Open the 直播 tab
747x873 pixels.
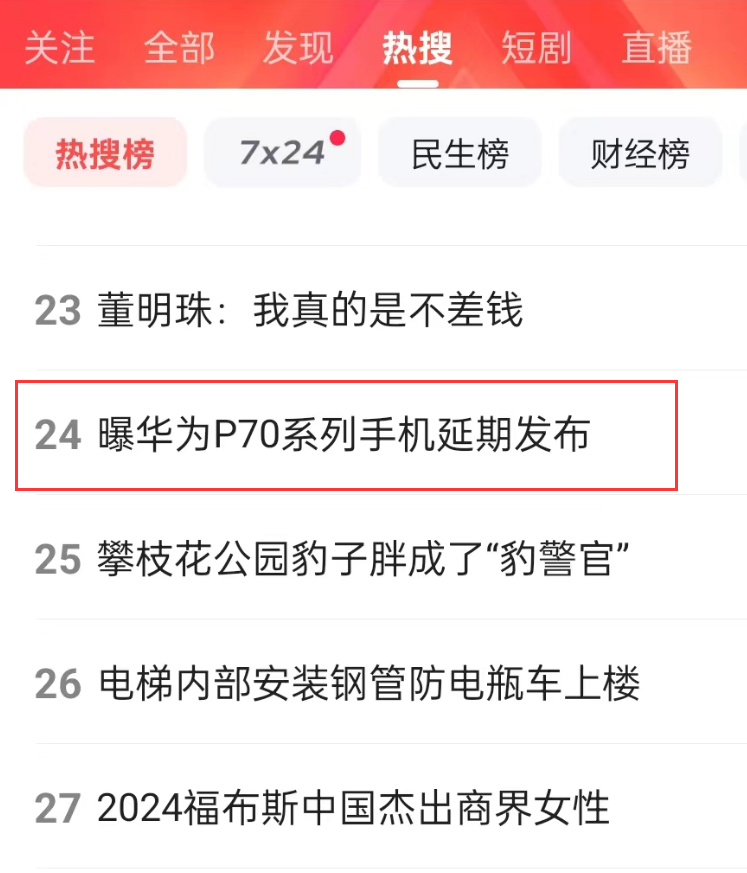pos(656,49)
